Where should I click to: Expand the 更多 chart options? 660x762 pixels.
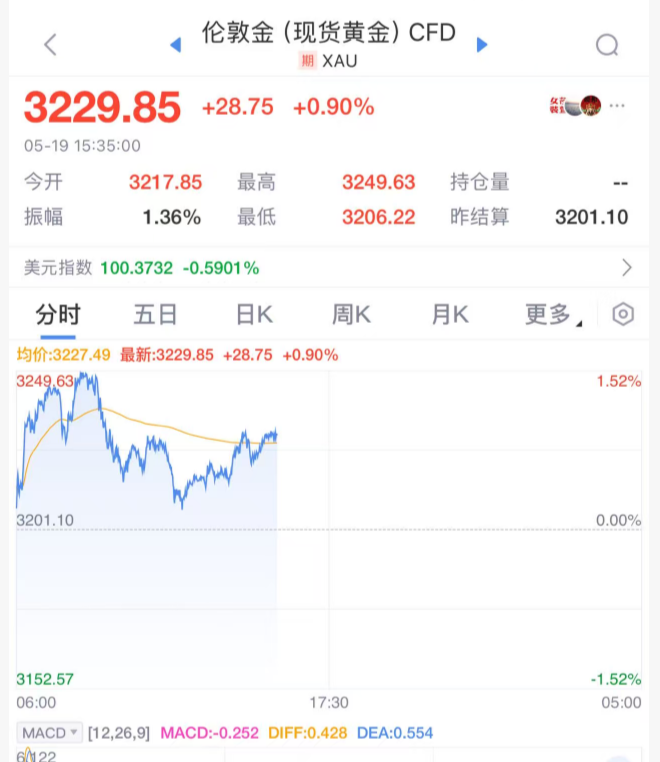pos(549,315)
